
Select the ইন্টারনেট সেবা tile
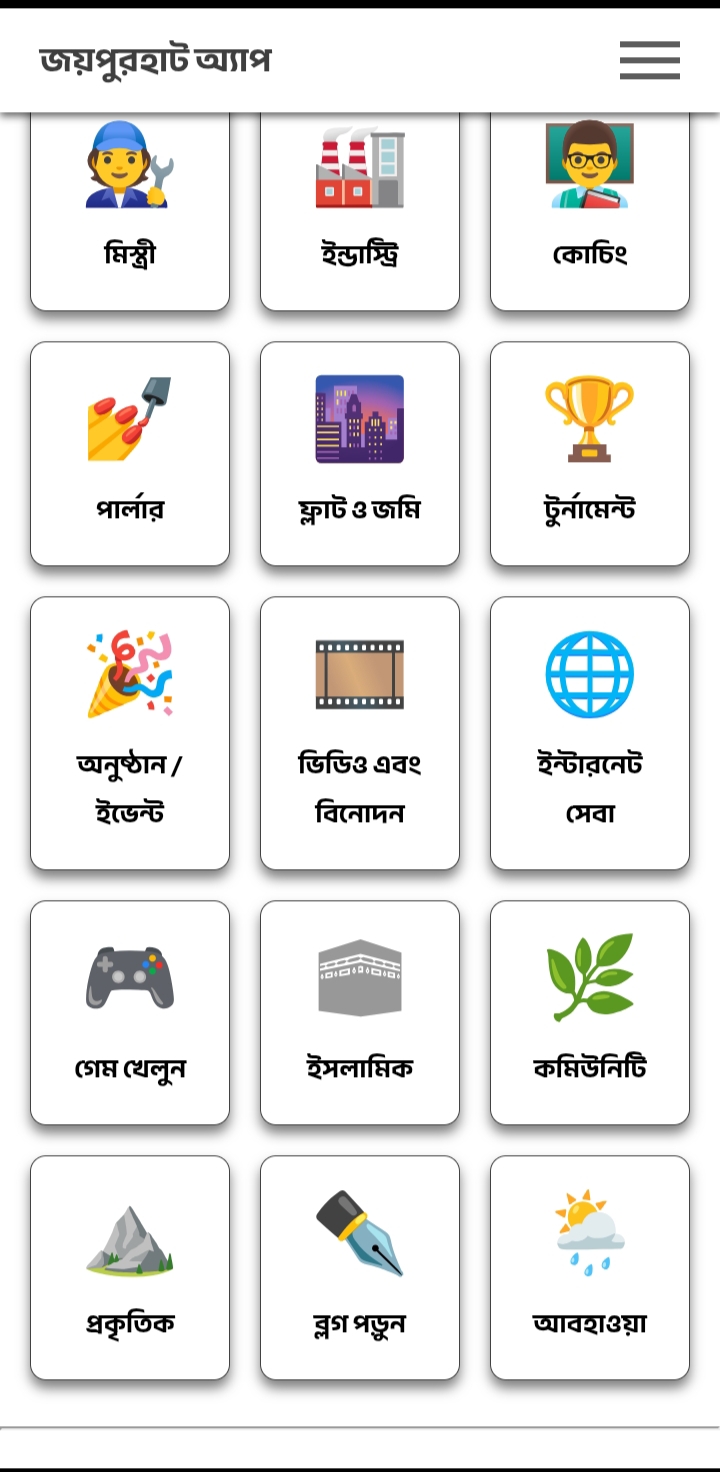click(590, 733)
